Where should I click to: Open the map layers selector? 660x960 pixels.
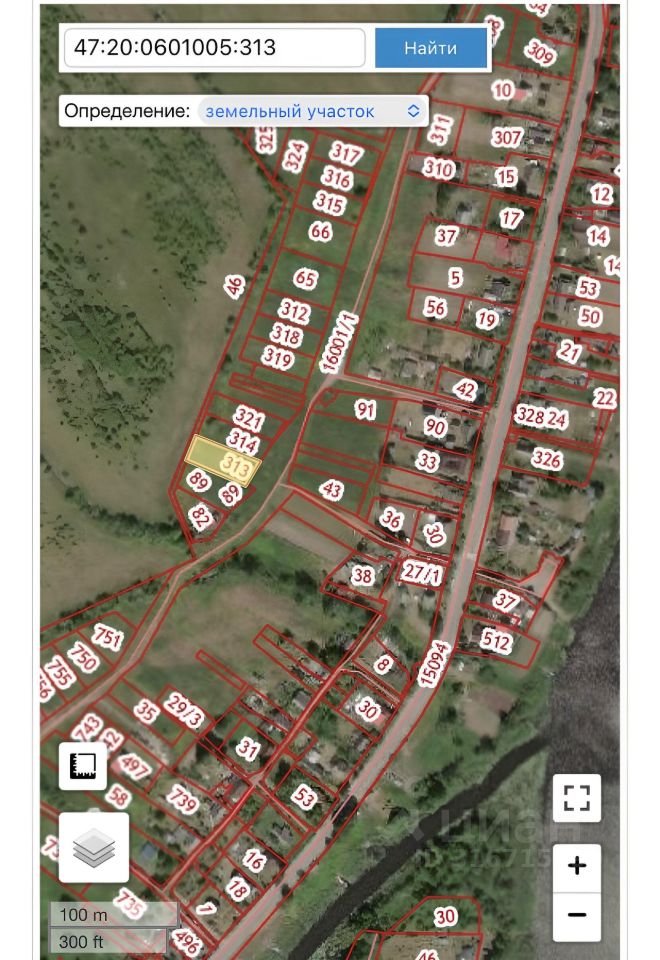[94, 848]
